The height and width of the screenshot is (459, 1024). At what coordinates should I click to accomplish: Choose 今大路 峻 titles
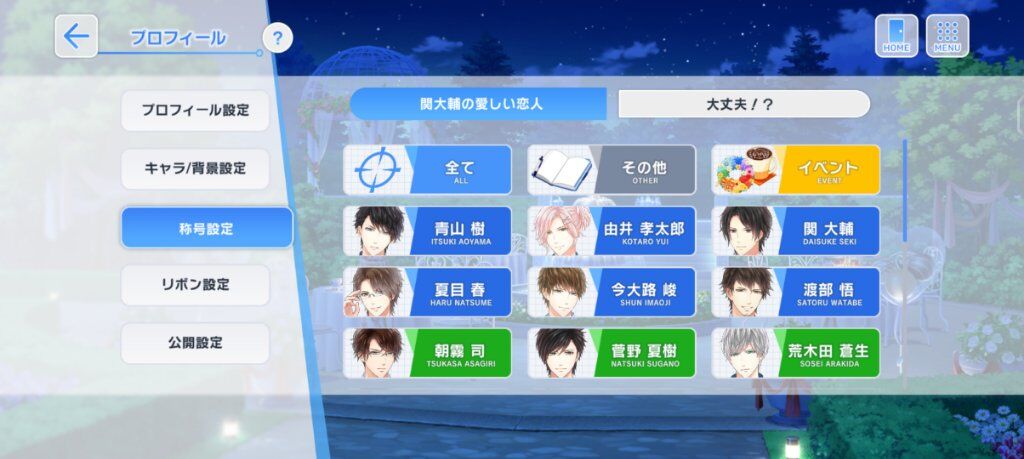pos(611,292)
